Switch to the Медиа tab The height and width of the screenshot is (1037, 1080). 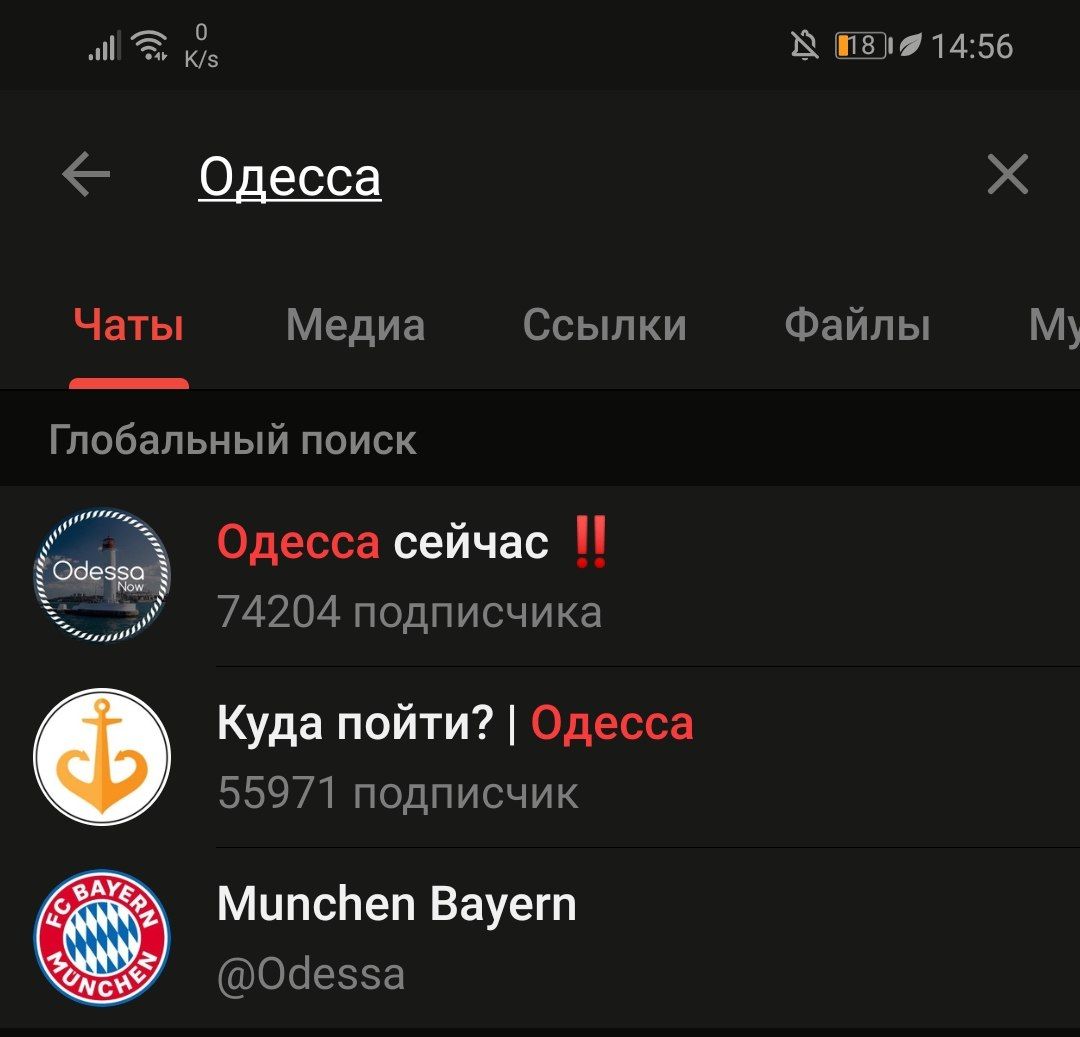click(x=355, y=325)
